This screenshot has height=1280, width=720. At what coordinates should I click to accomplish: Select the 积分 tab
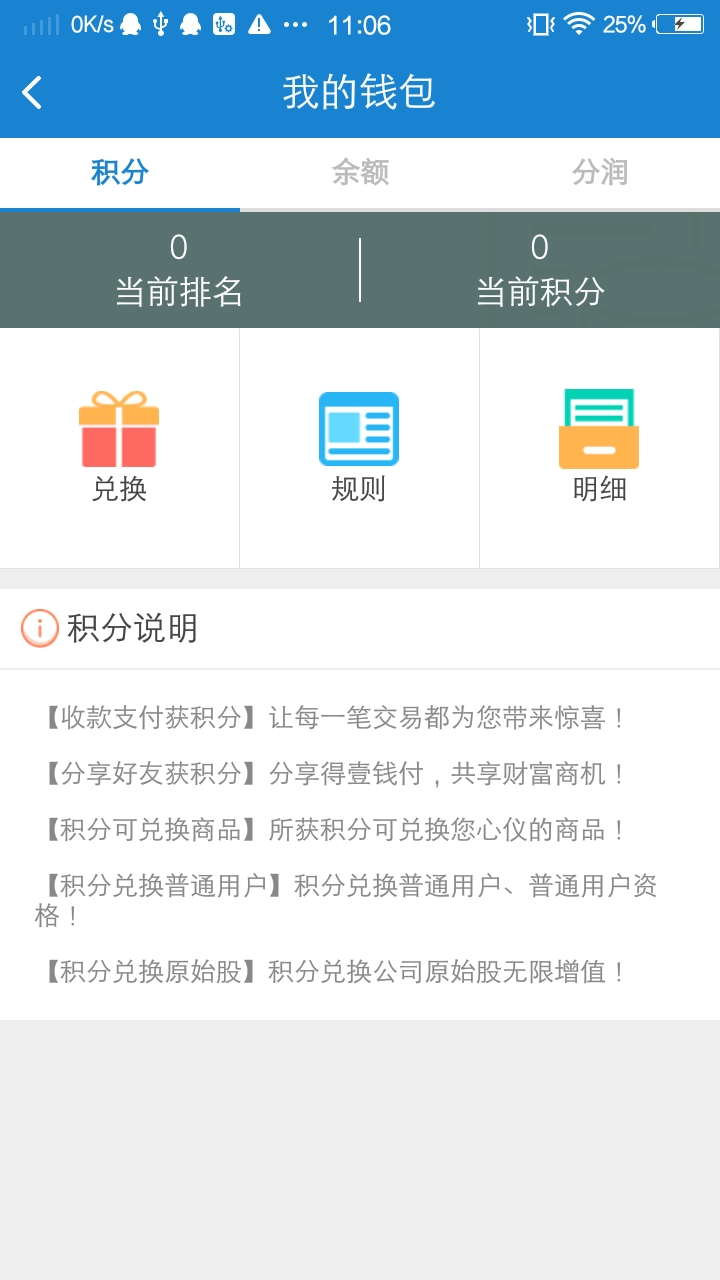pos(120,173)
